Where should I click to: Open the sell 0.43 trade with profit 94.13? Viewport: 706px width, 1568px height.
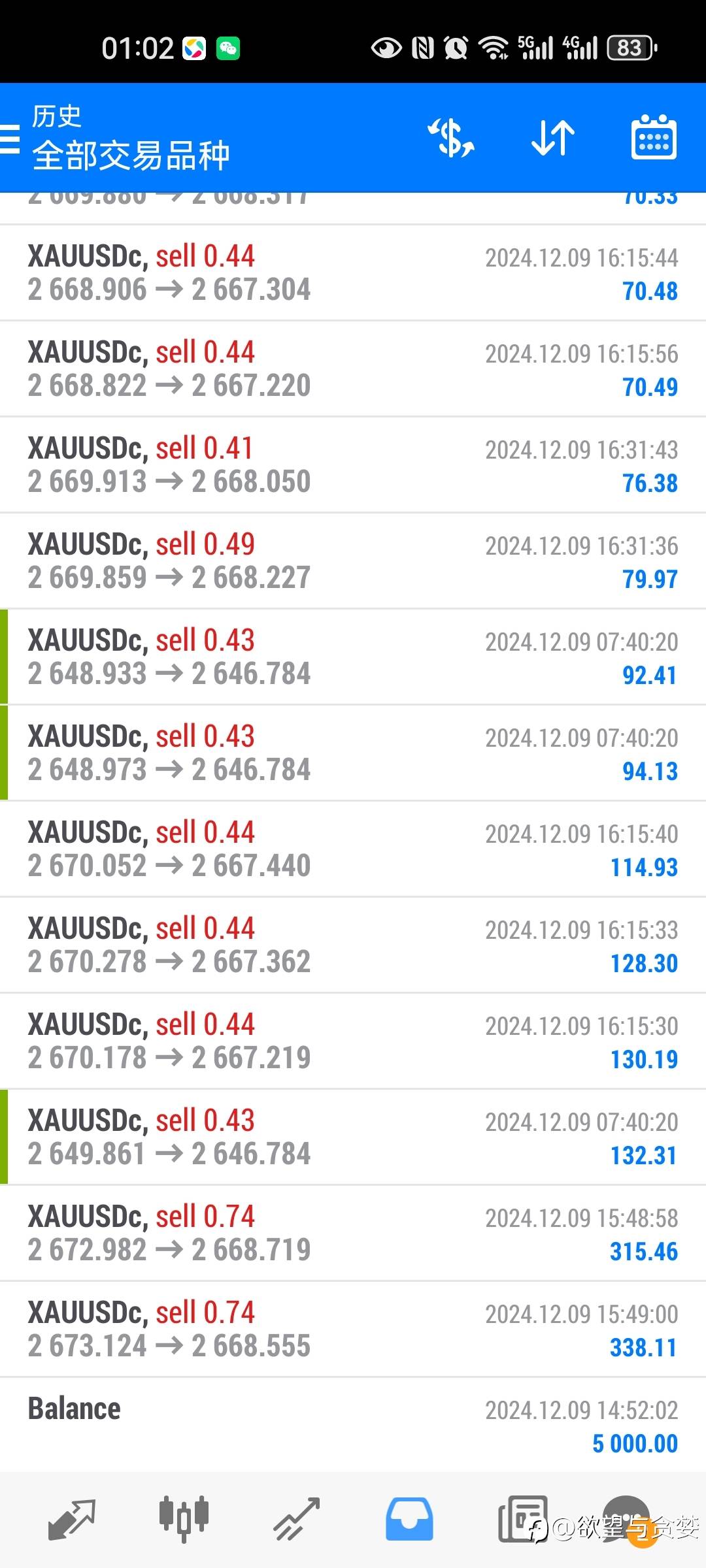coord(353,753)
